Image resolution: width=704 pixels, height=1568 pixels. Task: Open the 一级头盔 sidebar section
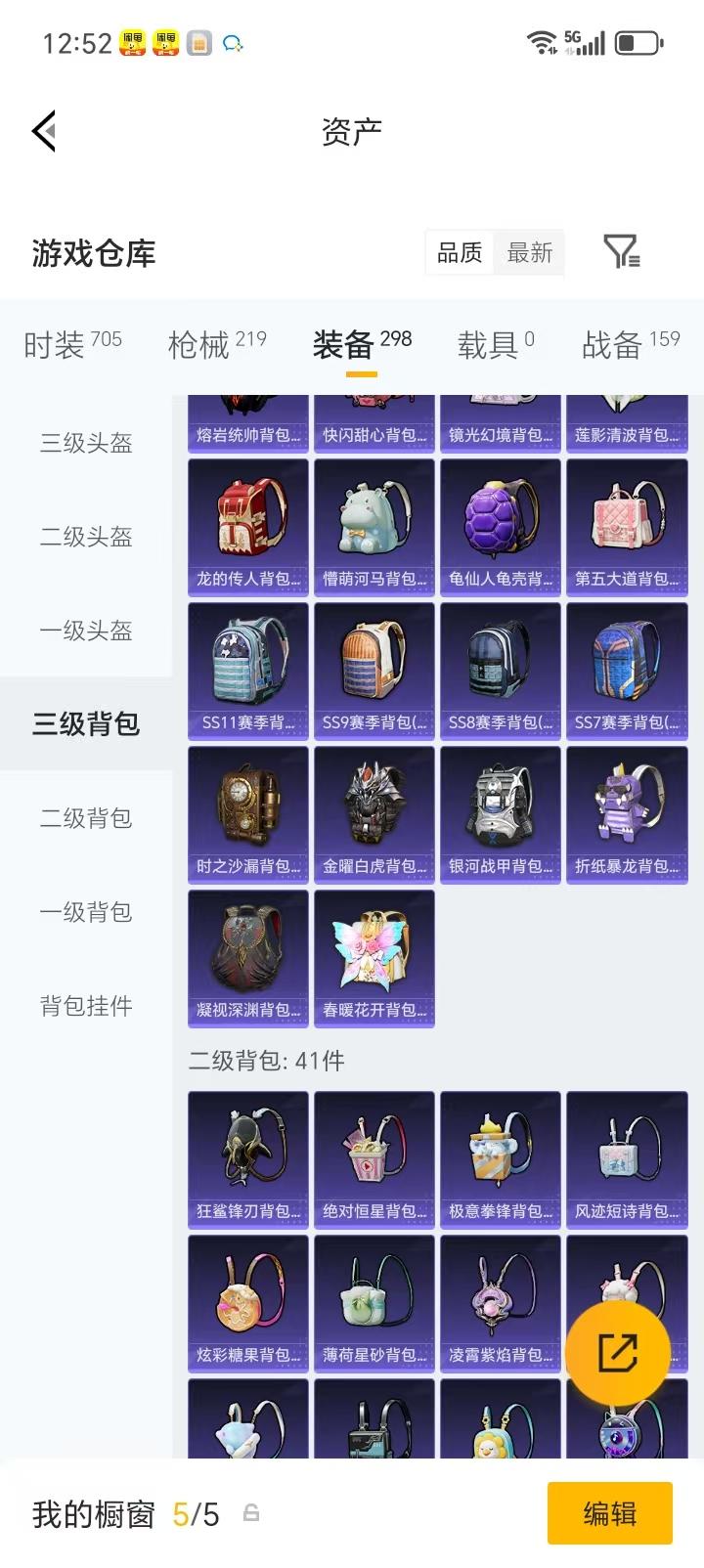click(x=84, y=631)
